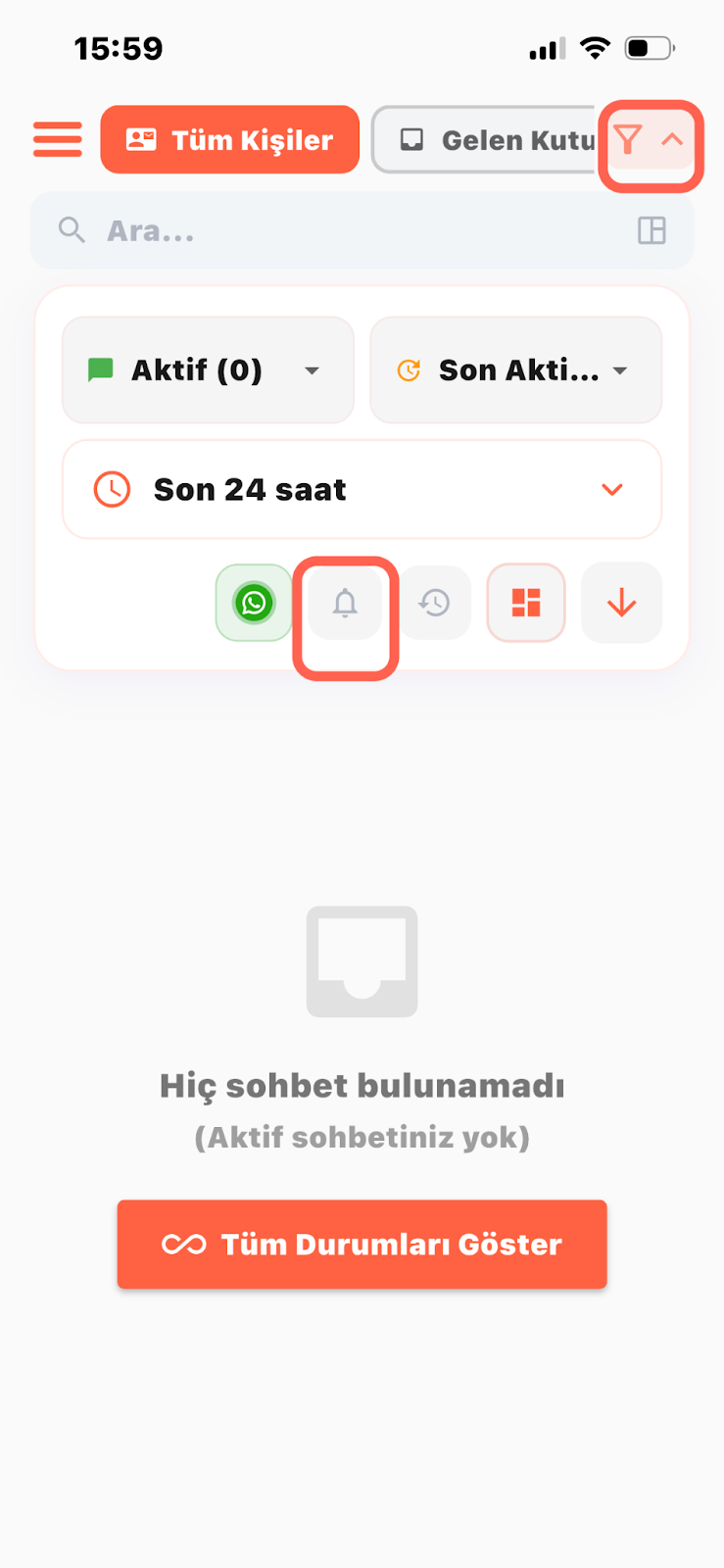
Task: Toggle the WhatsApp channel filter
Action: coord(254,603)
